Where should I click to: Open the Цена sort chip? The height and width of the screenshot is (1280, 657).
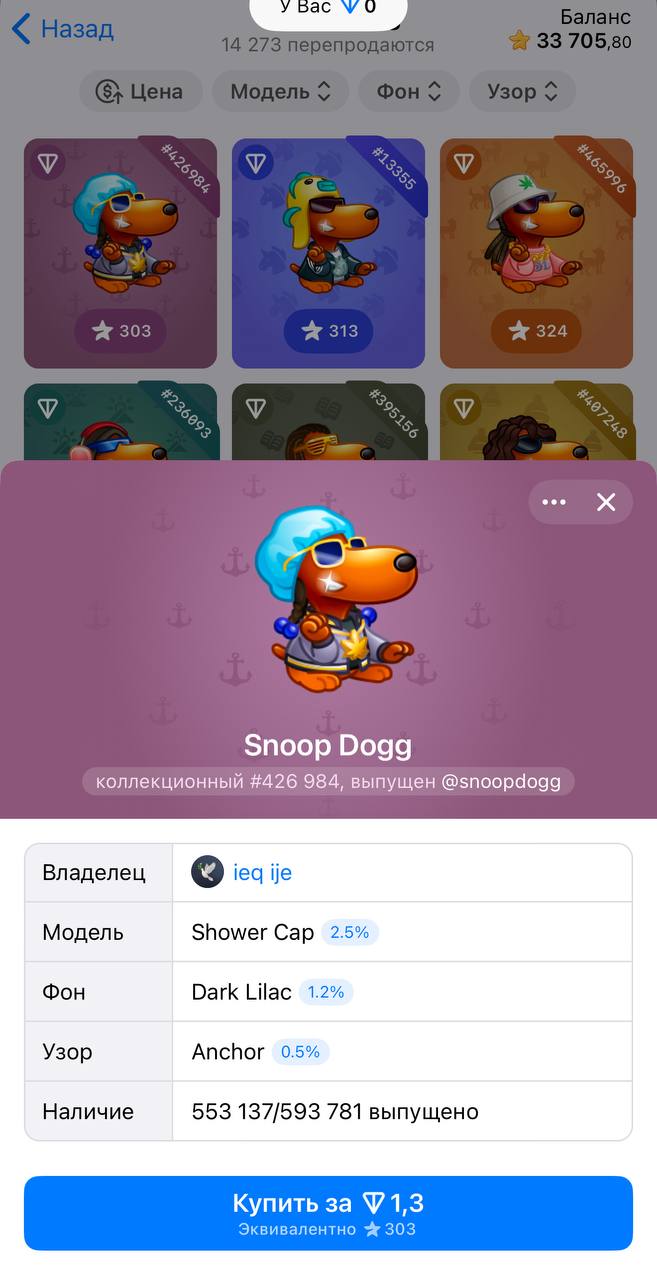click(x=141, y=92)
